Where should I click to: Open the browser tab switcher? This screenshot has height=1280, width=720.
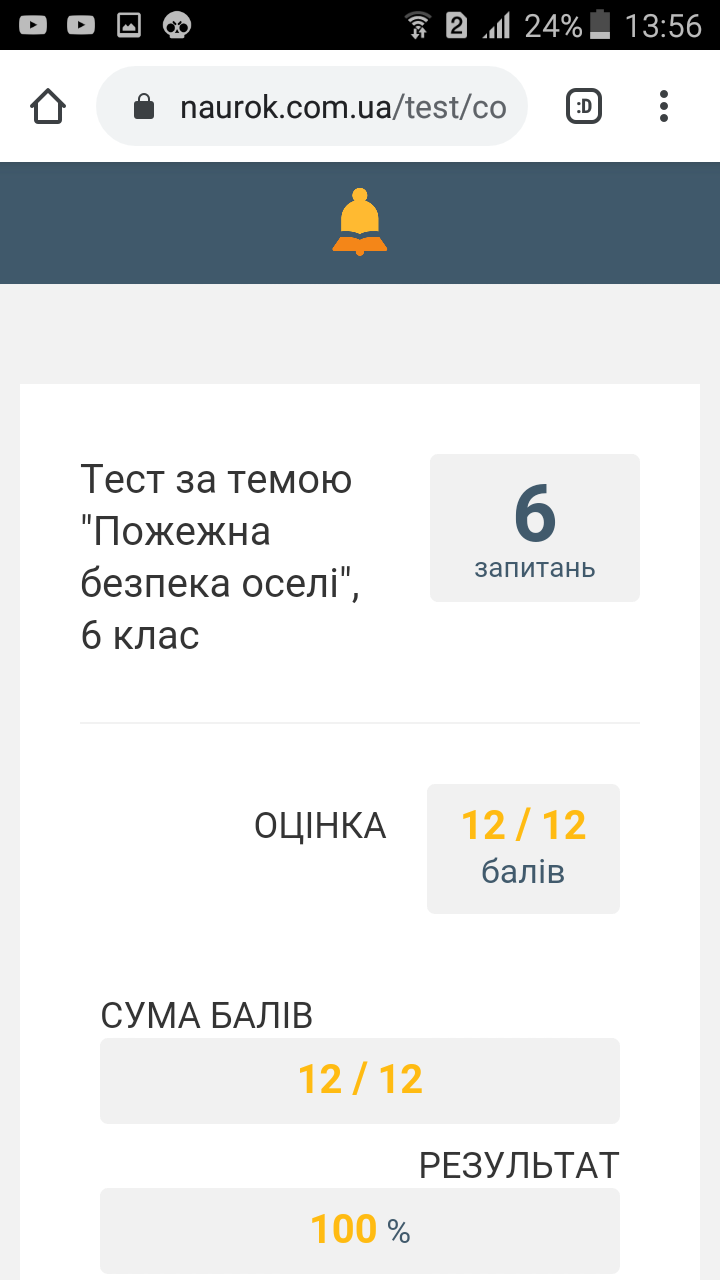pyautogui.click(x=584, y=106)
